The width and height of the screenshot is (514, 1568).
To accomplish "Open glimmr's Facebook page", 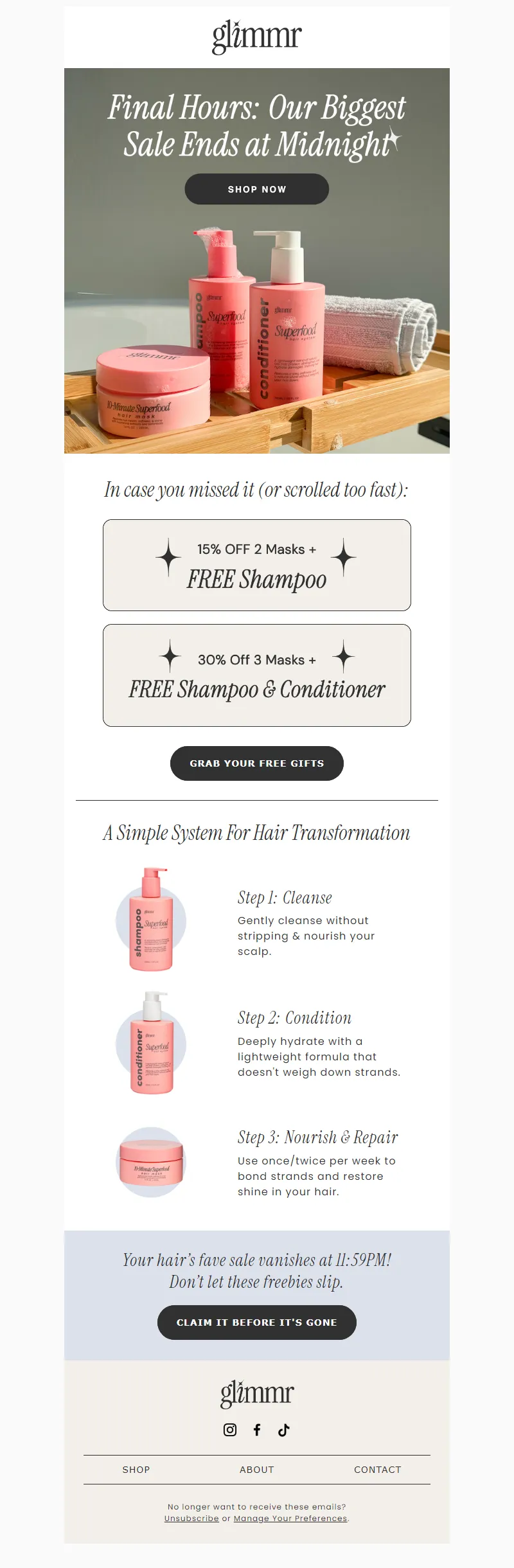I will (257, 1430).
